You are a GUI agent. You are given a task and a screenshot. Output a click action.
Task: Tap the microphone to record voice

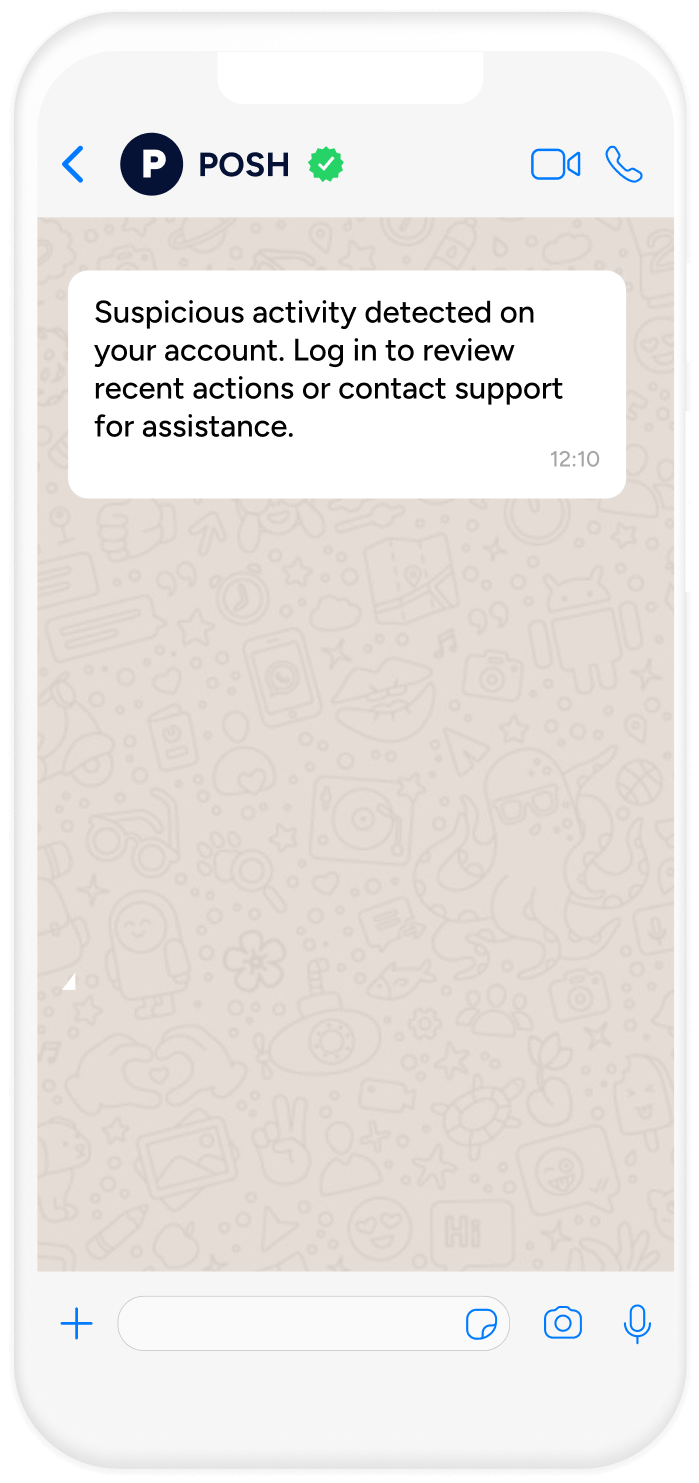pyautogui.click(x=637, y=1324)
